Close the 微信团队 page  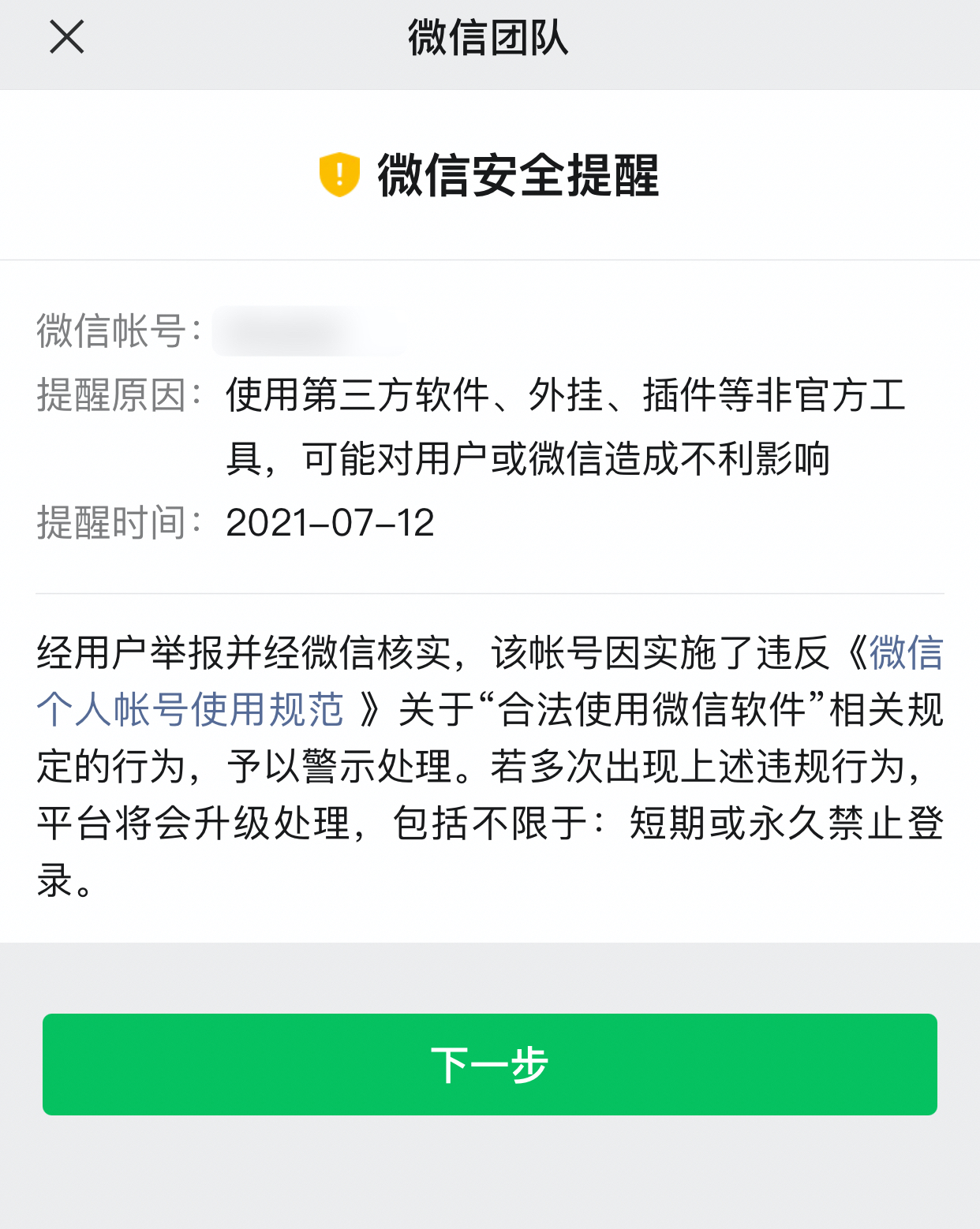pyautogui.click(x=67, y=37)
